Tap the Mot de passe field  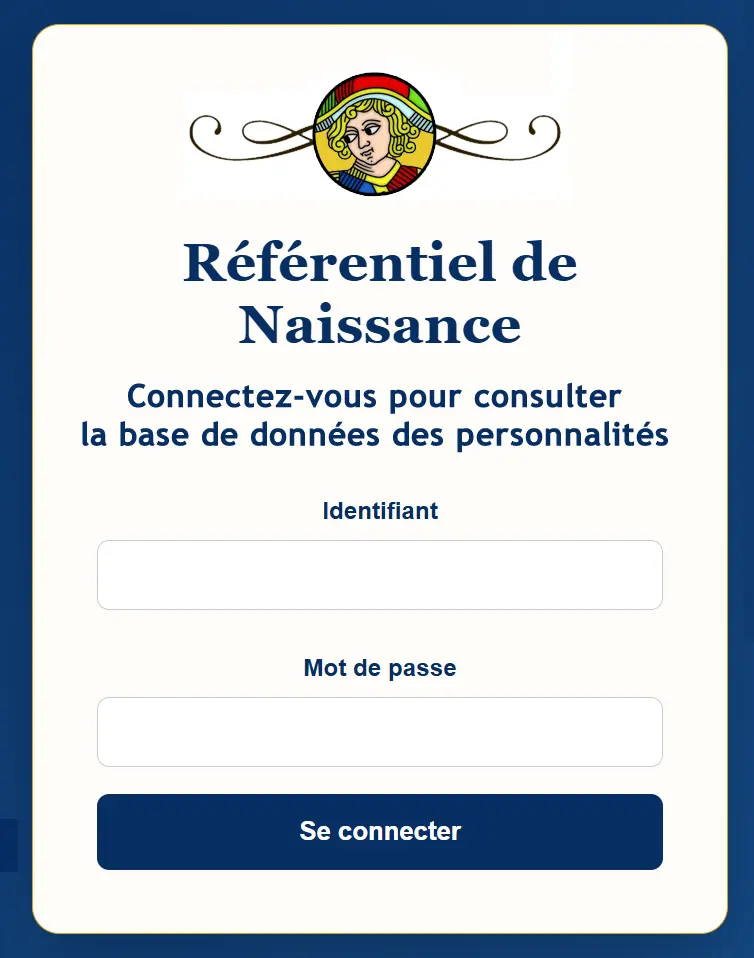click(x=379, y=732)
